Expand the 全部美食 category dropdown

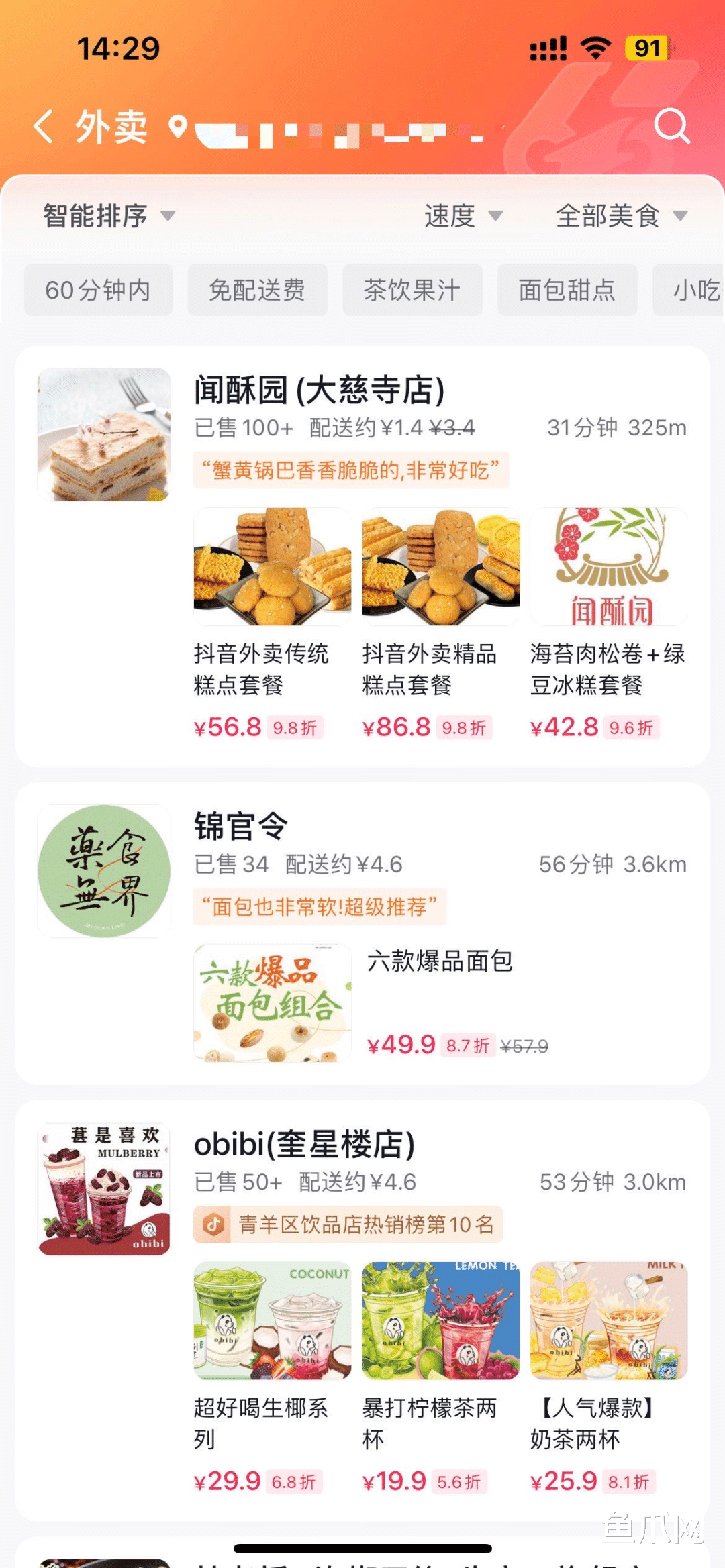click(621, 216)
